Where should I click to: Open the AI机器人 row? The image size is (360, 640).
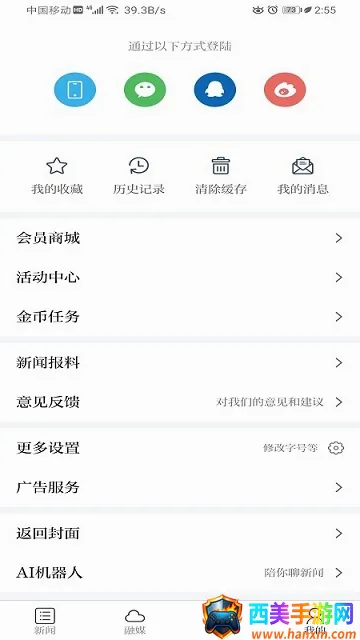coord(180,573)
